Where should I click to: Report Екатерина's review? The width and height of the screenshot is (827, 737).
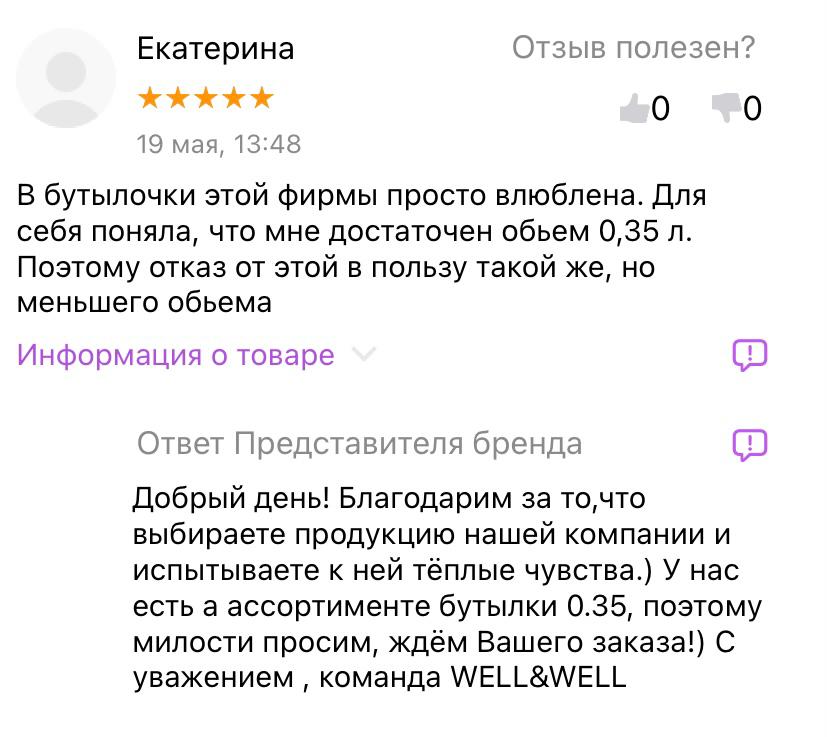pyautogui.click(x=749, y=354)
